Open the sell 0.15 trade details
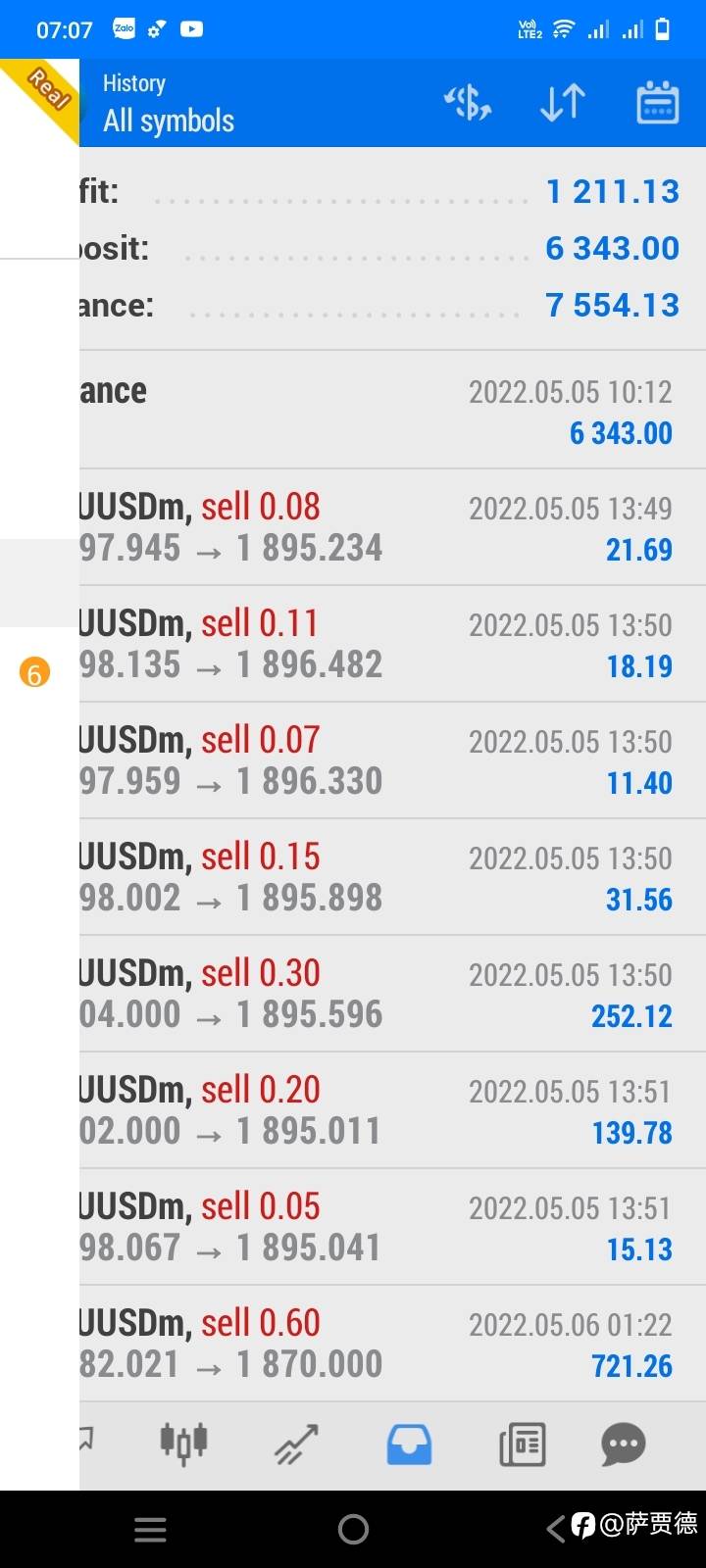706x1568 pixels. (x=392, y=877)
